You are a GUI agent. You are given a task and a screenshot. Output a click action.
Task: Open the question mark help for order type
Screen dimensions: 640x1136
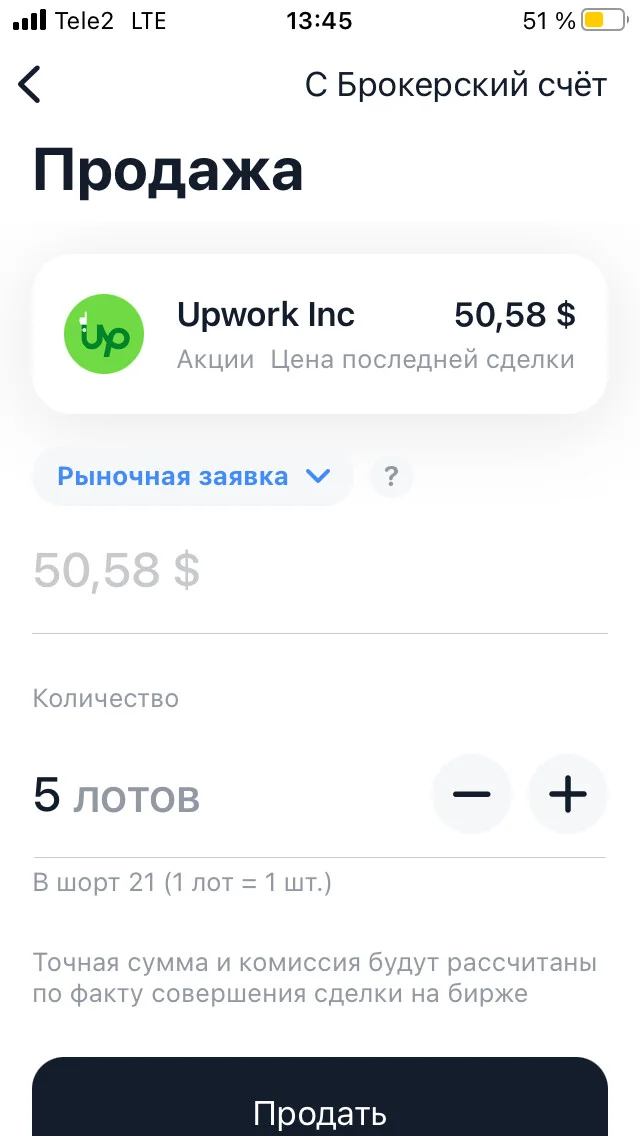391,477
